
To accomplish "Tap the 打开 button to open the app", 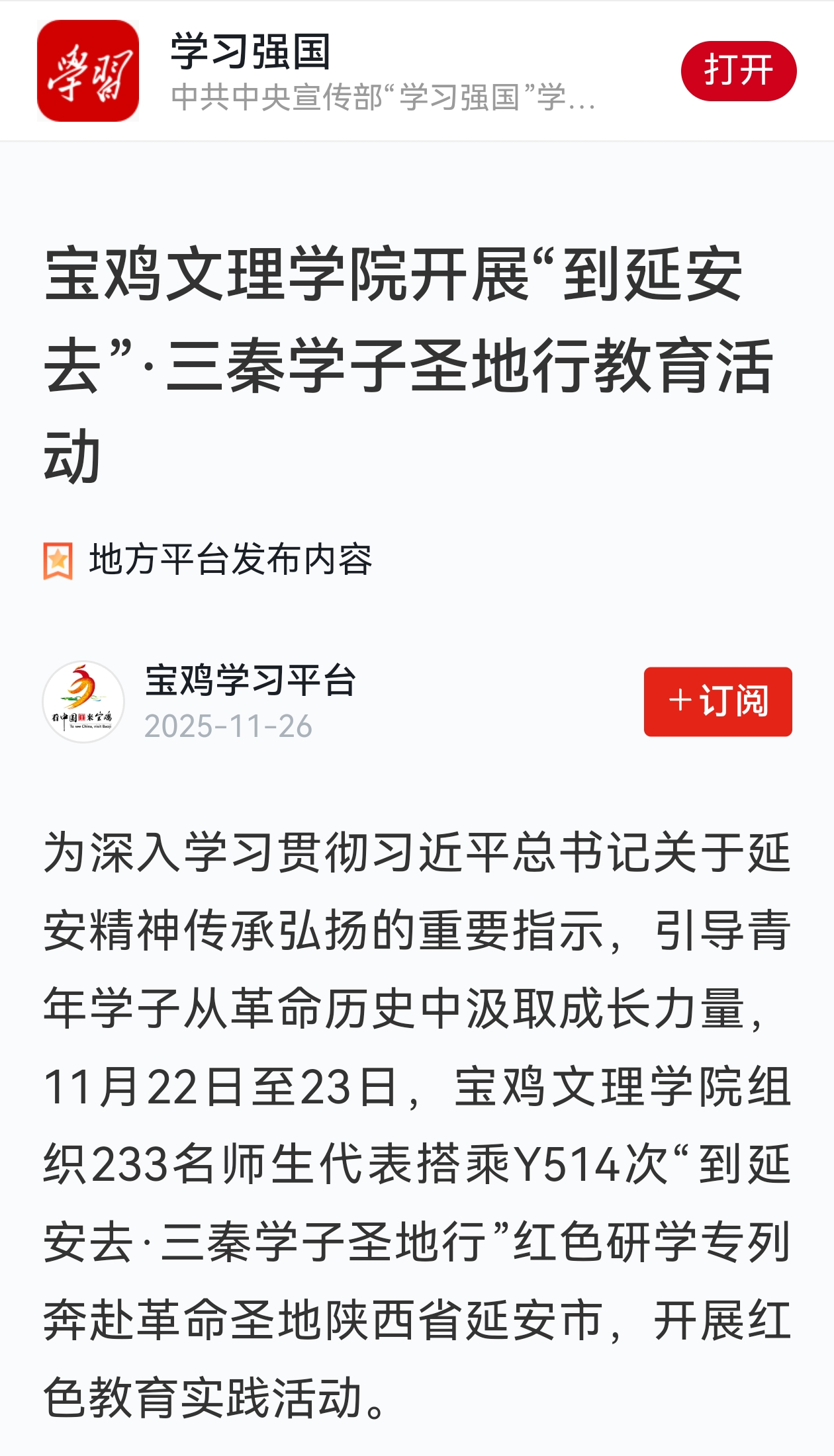I will [738, 71].
